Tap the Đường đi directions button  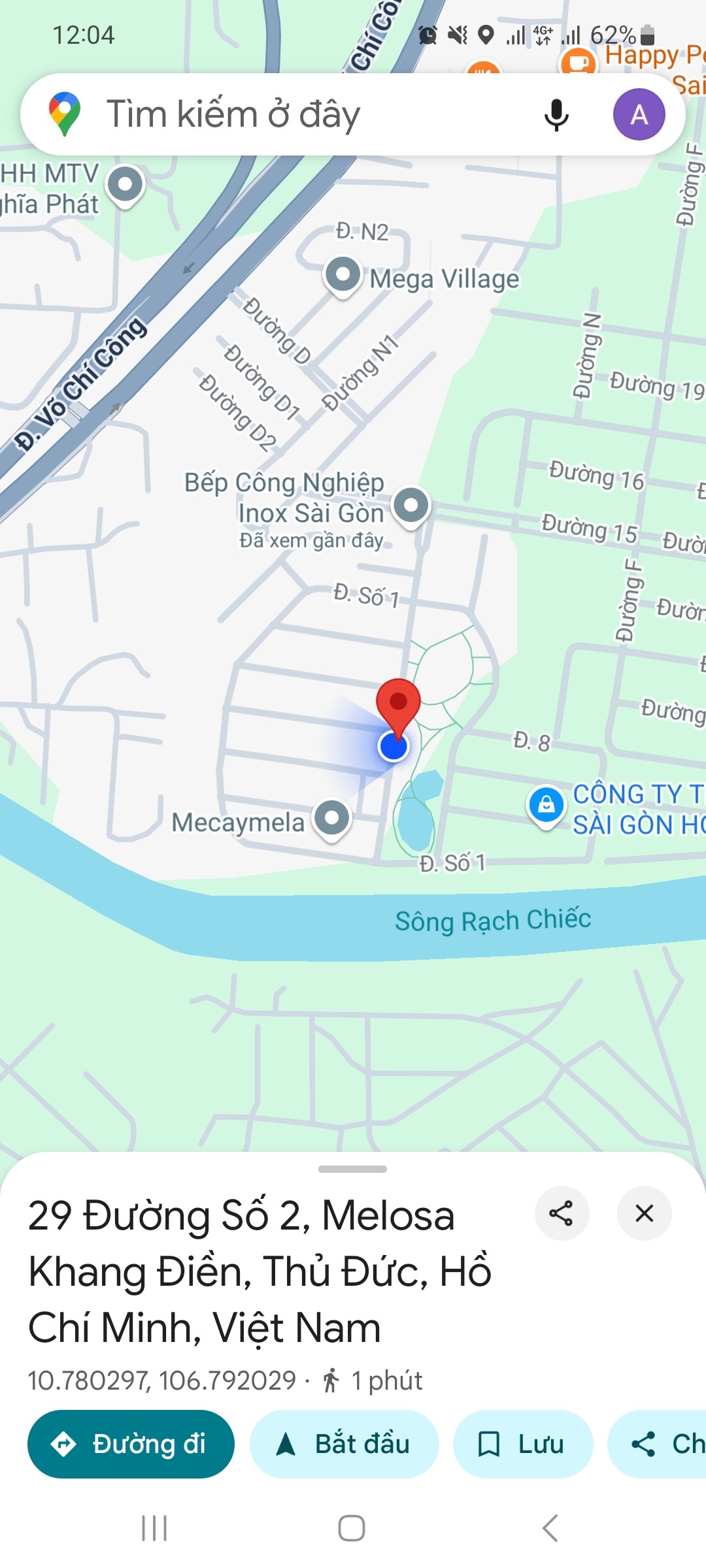(x=131, y=1444)
